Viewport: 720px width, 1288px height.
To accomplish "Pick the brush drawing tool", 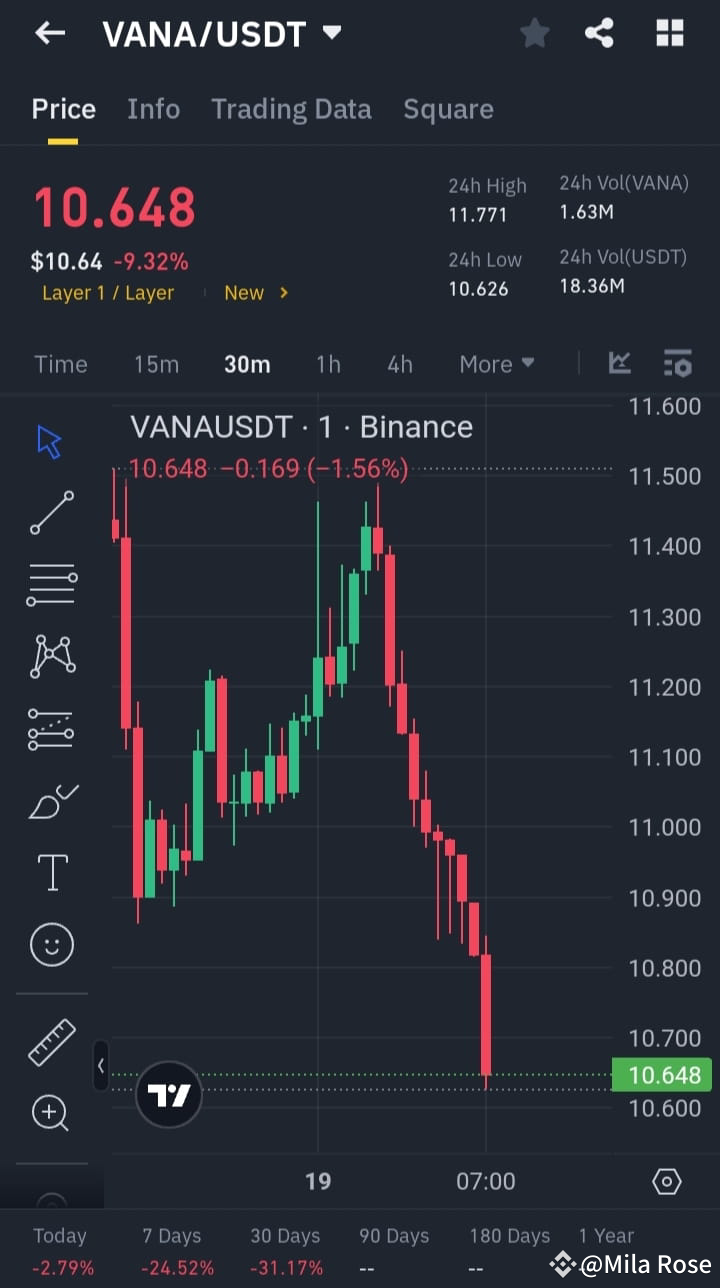I will pos(50,800).
